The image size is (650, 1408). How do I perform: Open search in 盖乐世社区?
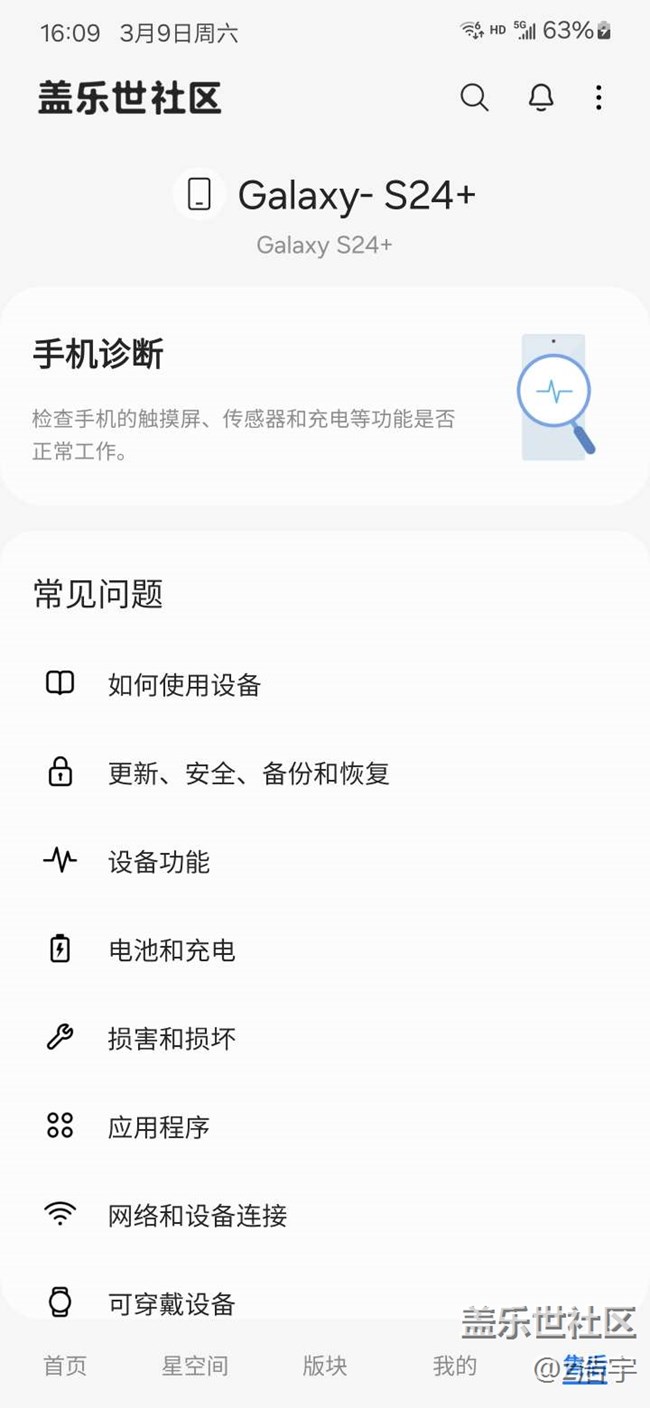474,97
